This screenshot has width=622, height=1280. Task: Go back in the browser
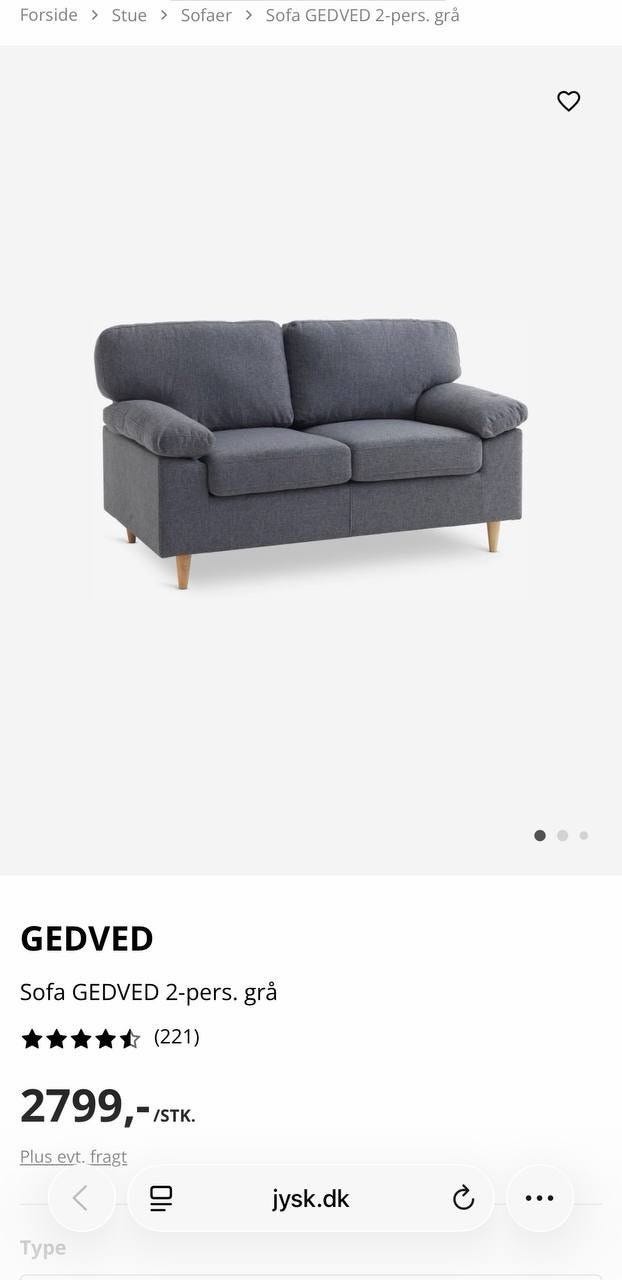81,1198
